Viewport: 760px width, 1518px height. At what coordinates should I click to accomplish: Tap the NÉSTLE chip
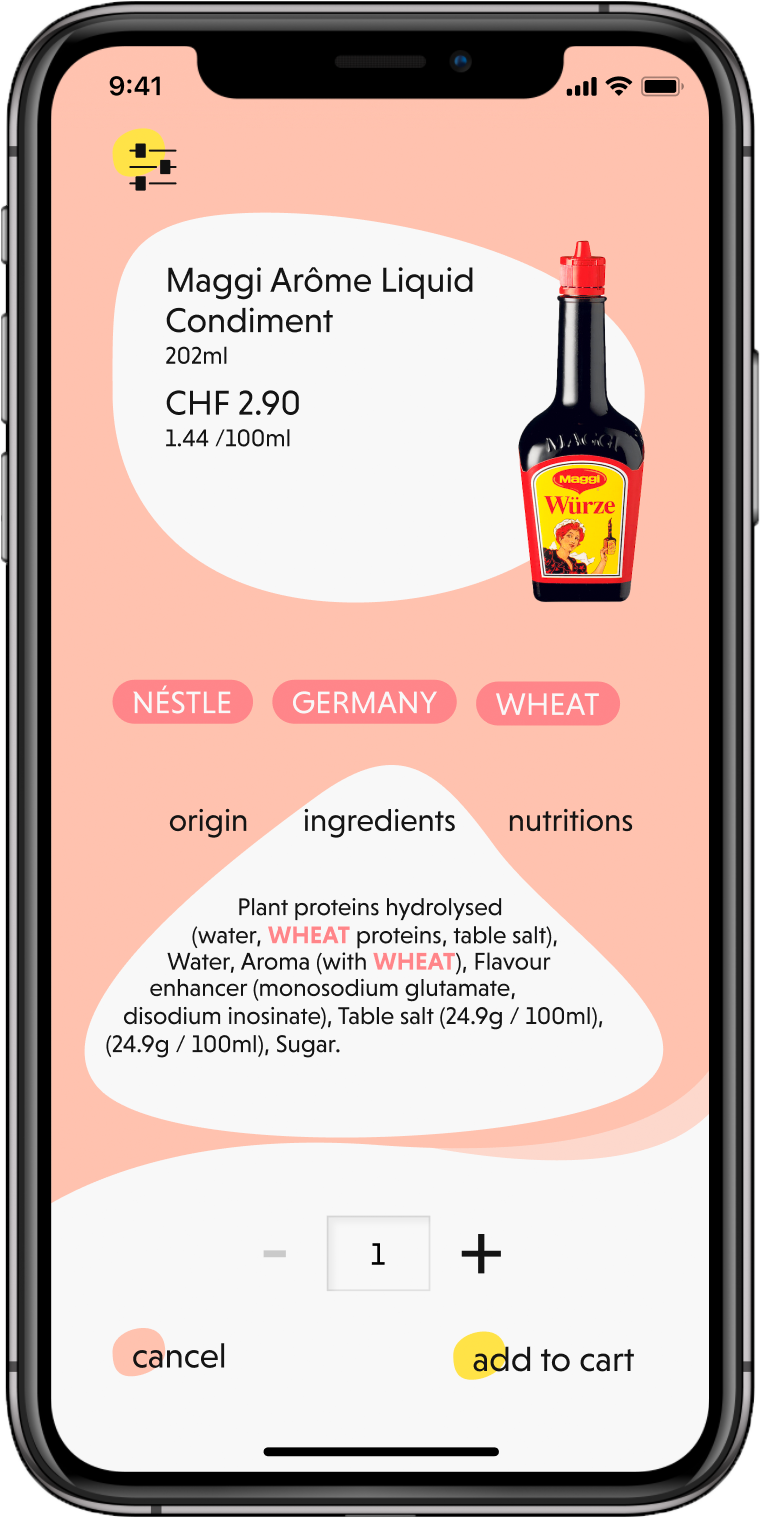(x=182, y=702)
